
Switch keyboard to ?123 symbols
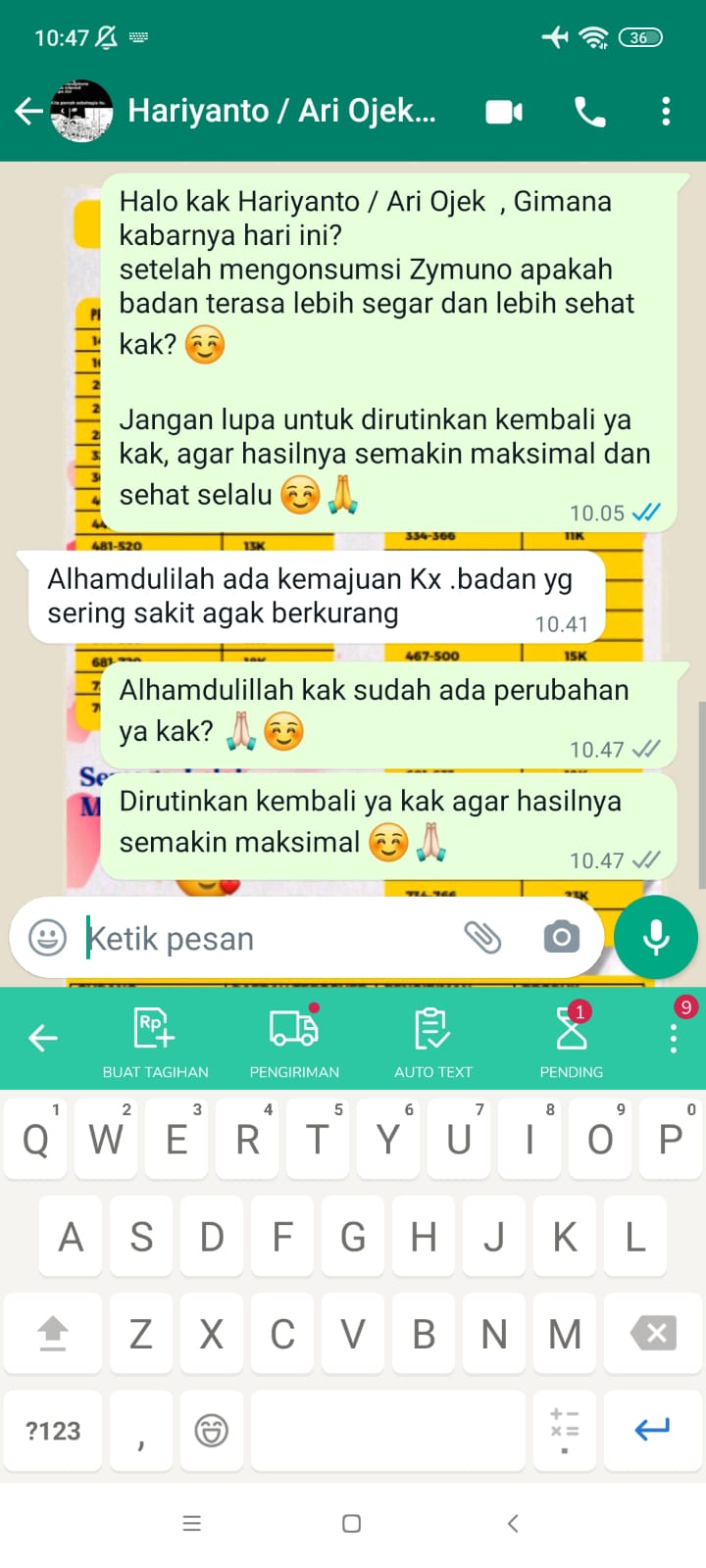tap(53, 1430)
